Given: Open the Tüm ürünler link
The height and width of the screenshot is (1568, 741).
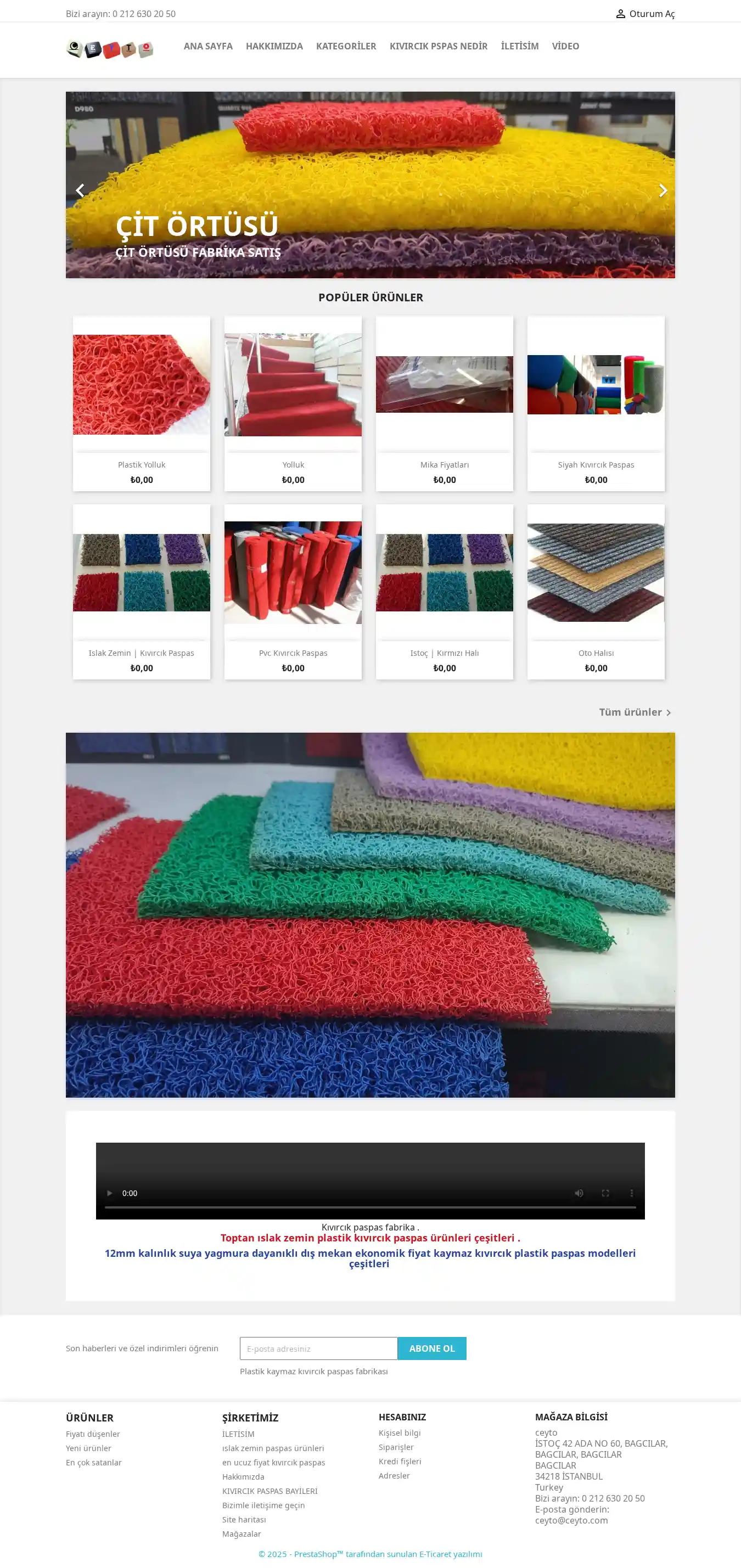Looking at the screenshot, I should [x=635, y=712].
